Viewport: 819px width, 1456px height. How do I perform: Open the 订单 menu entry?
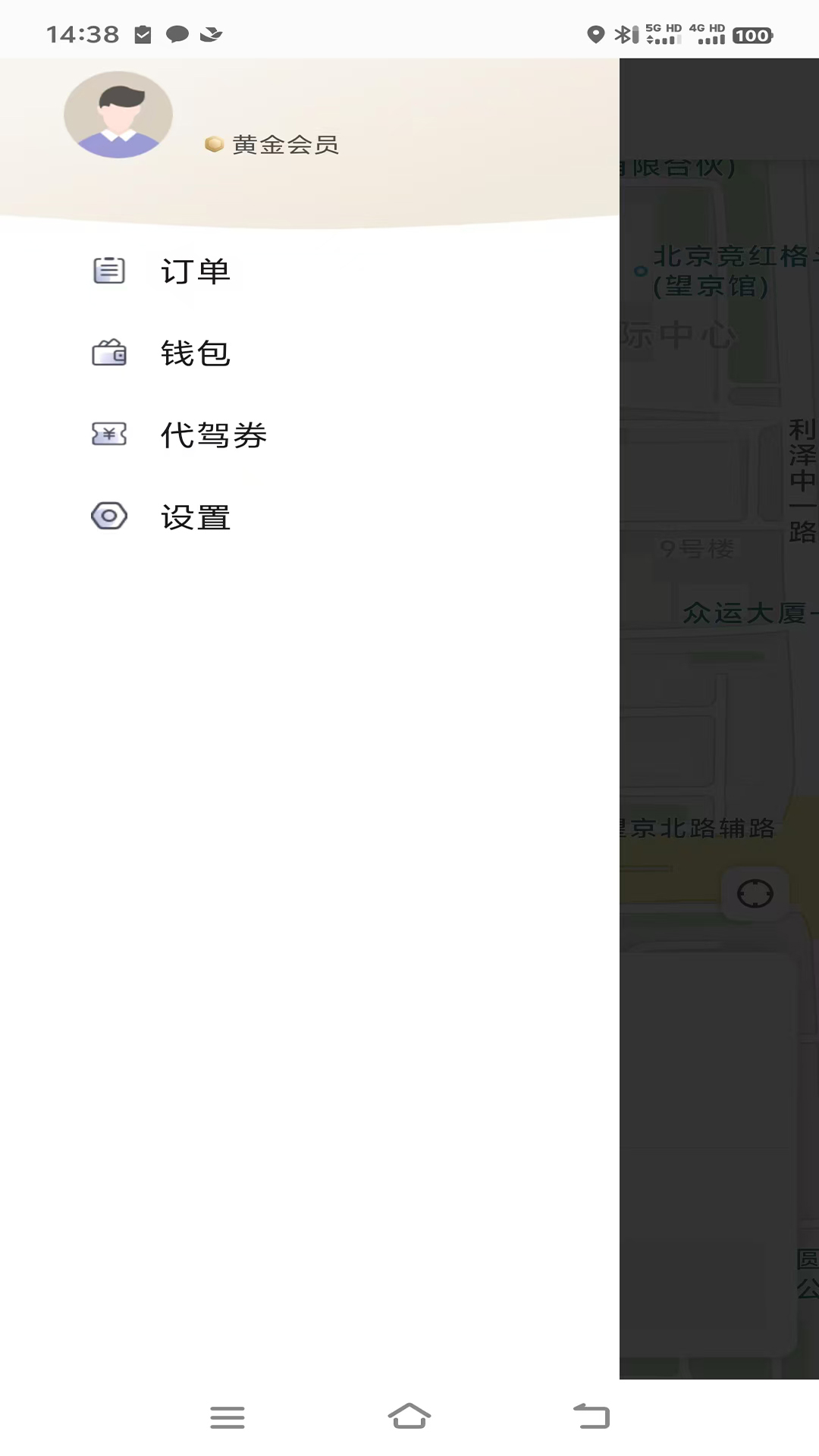click(x=195, y=271)
